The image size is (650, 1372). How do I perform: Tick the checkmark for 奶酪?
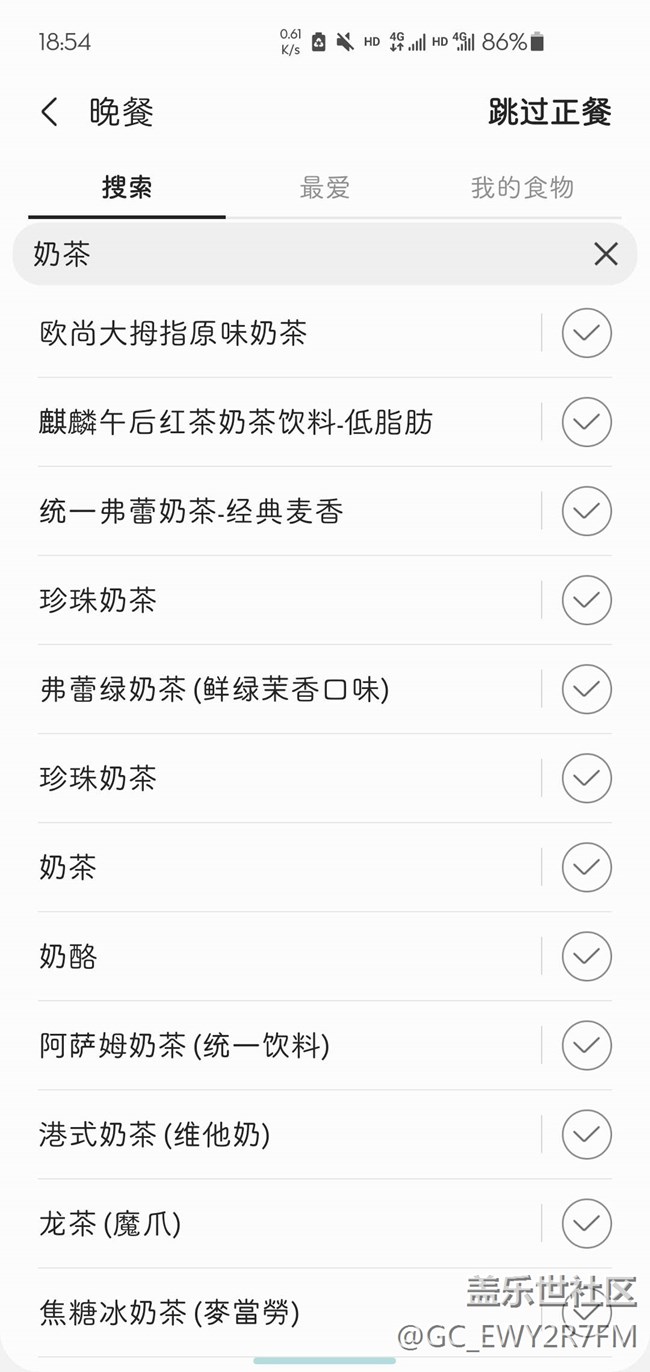586,956
